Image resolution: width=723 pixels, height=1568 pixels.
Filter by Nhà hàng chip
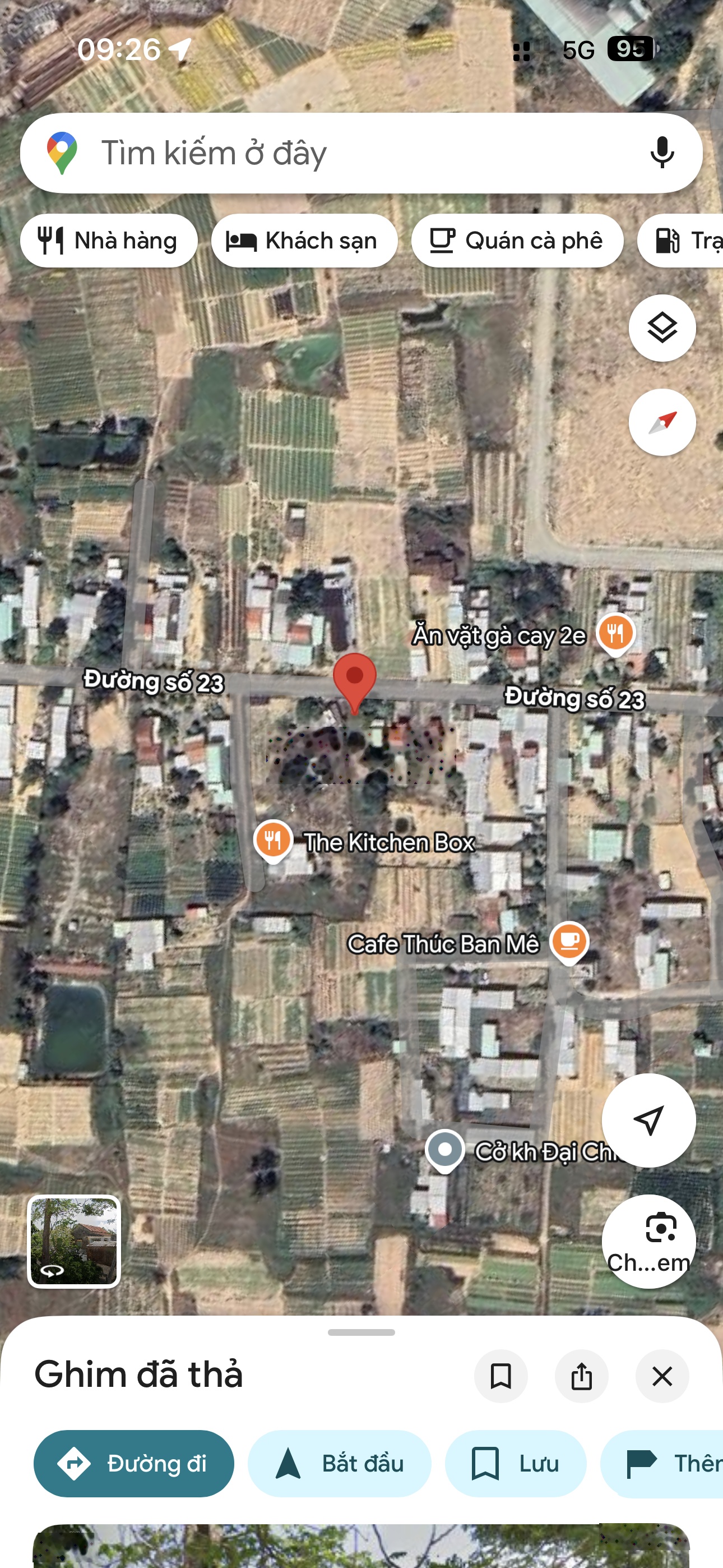(108, 241)
